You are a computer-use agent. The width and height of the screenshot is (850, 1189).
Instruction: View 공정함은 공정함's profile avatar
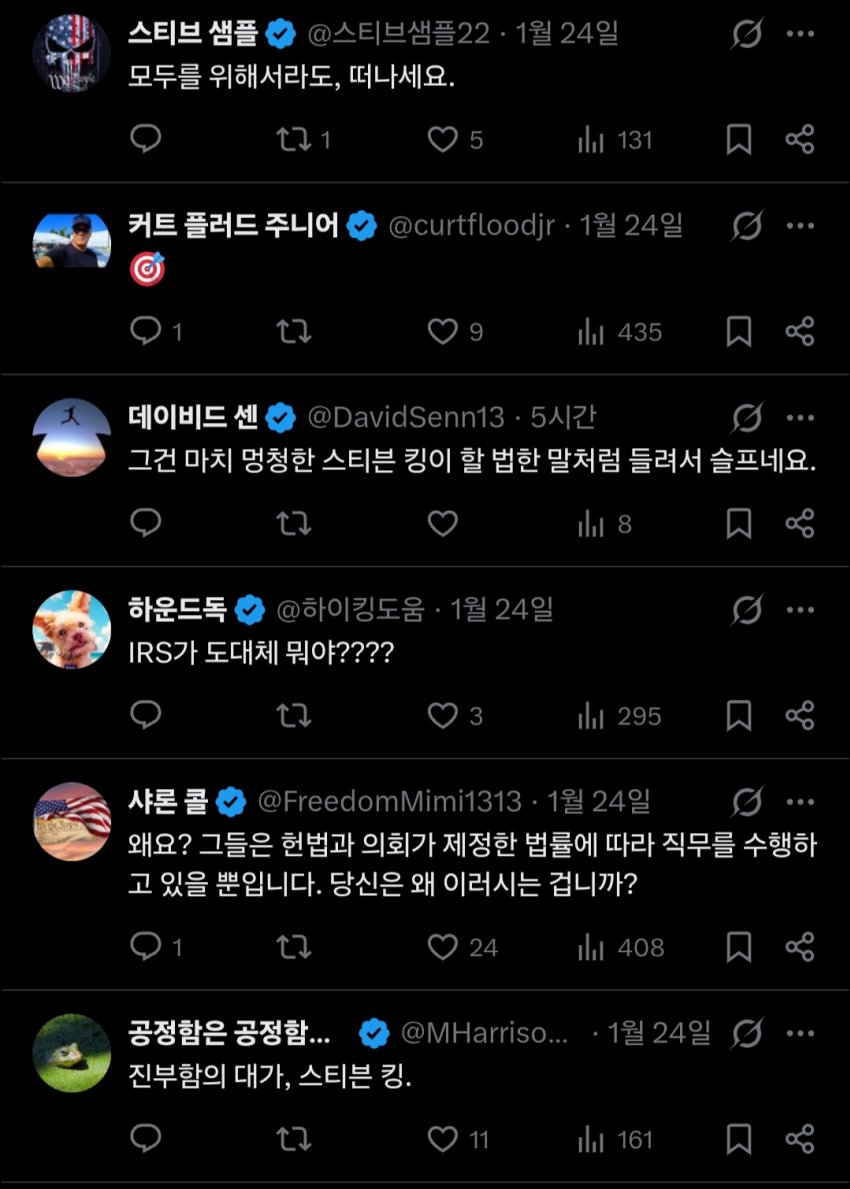(72, 1052)
